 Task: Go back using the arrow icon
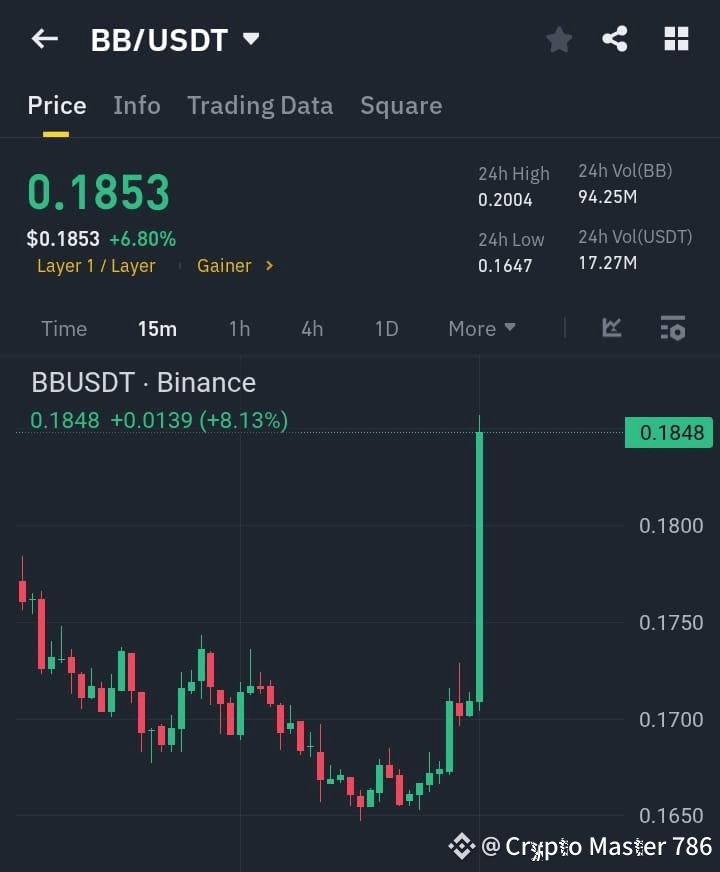43,38
